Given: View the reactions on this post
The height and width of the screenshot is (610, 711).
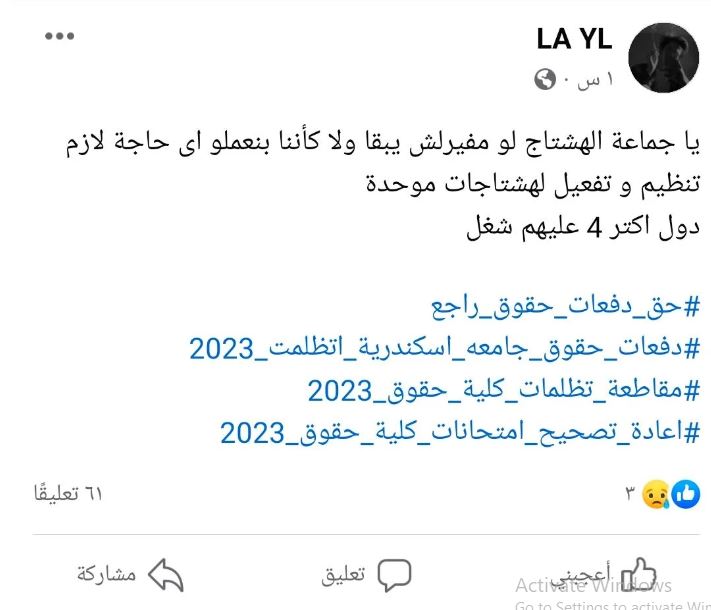Looking at the screenshot, I should [x=670, y=493].
